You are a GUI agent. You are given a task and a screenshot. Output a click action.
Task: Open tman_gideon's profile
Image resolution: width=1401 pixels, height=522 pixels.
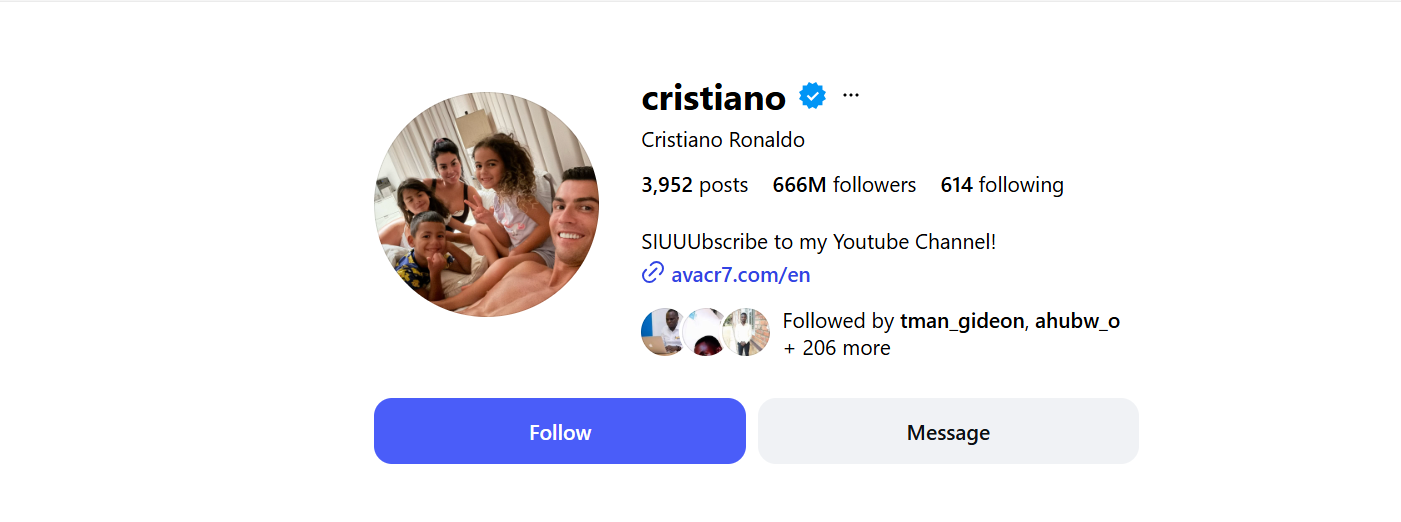pyautogui.click(x=962, y=321)
